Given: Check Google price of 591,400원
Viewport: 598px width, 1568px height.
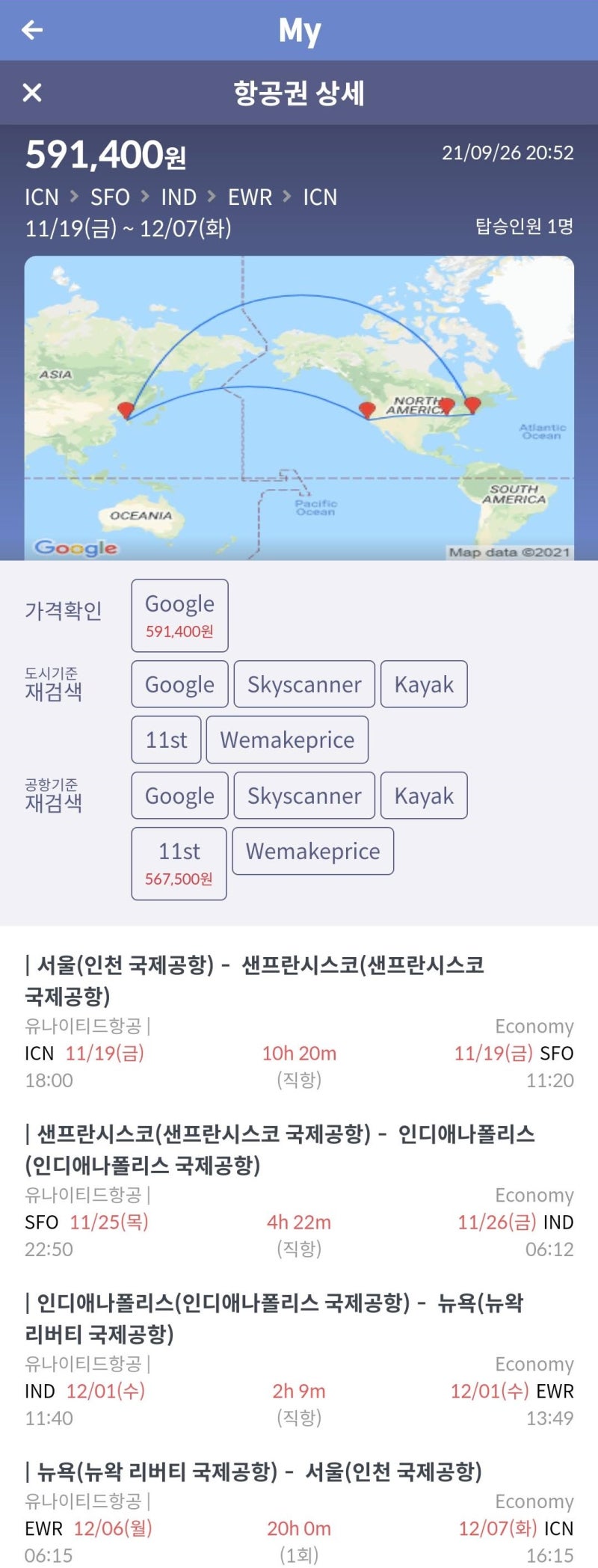Looking at the screenshot, I should coord(179,615).
